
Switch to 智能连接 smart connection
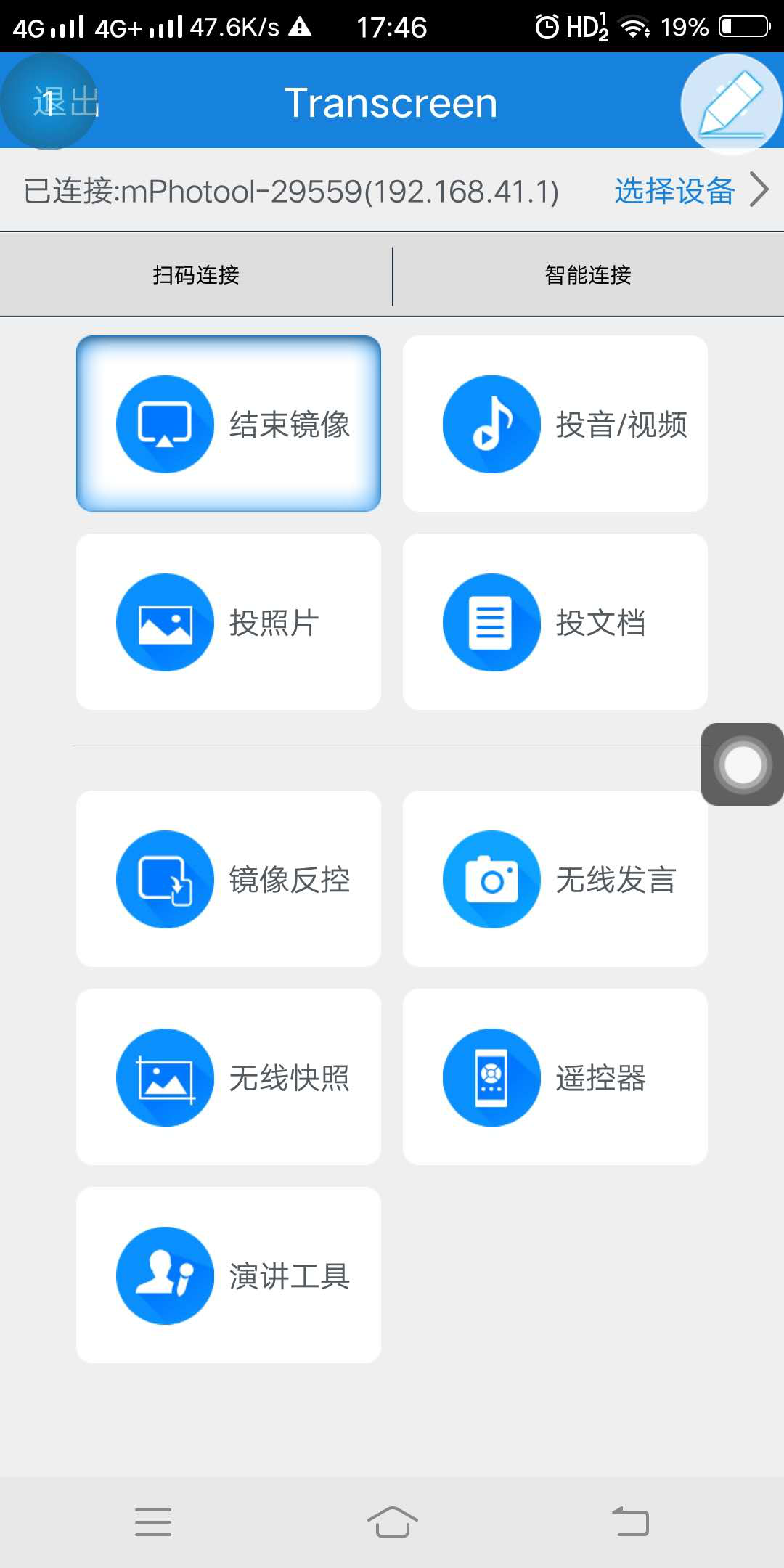(588, 275)
